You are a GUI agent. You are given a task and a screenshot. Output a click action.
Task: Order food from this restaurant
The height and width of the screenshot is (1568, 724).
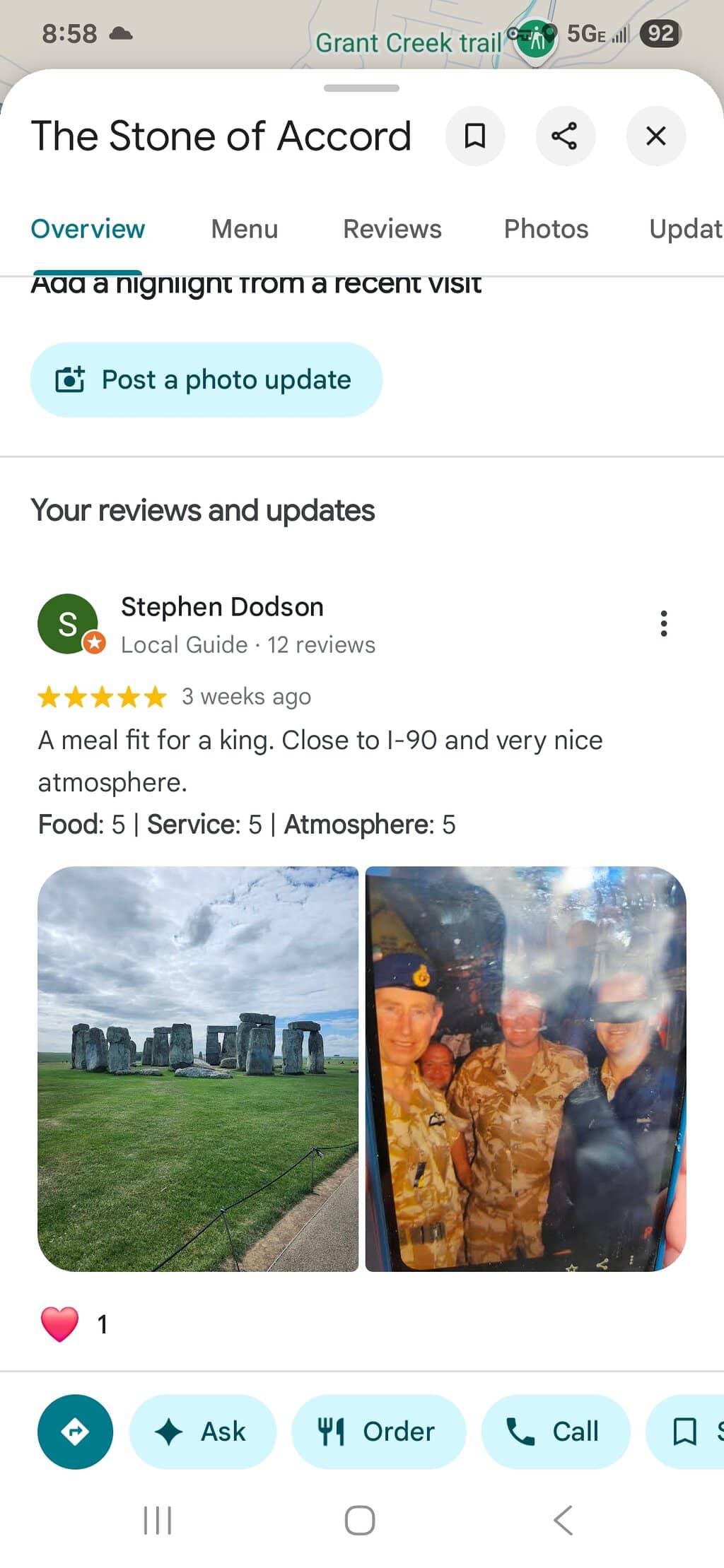tap(378, 1431)
